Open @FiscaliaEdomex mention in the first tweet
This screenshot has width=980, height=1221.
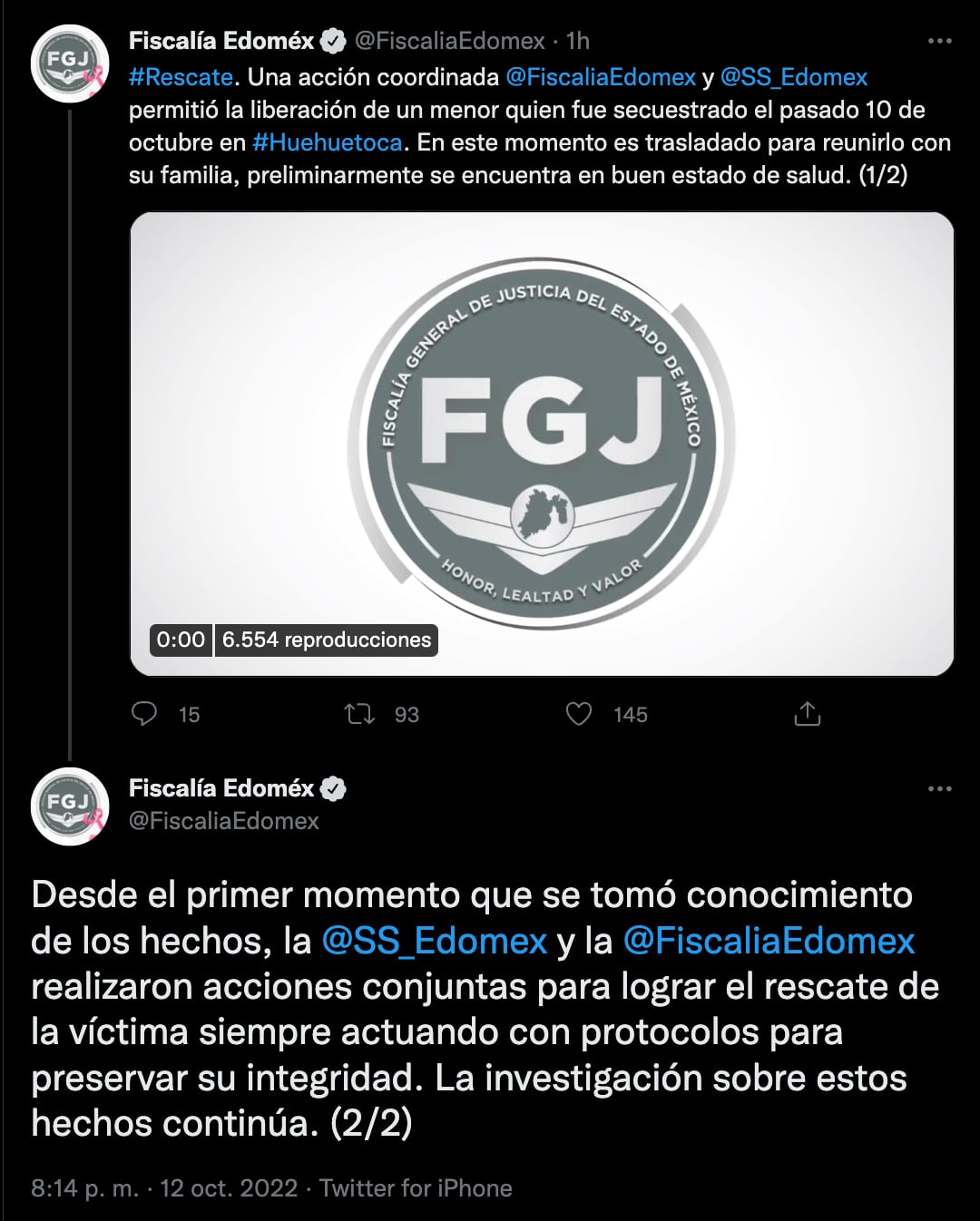point(601,77)
